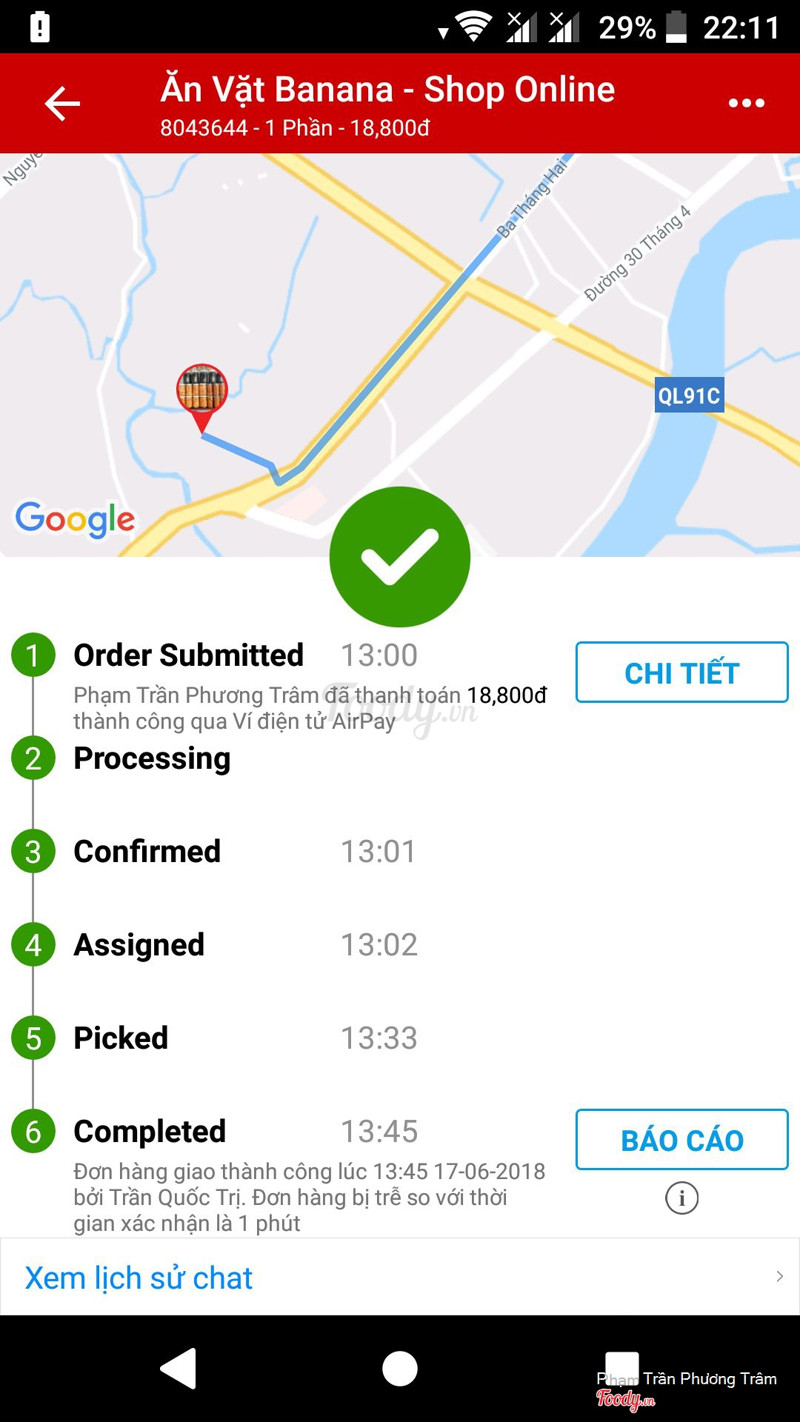Viewport: 800px width, 1422px height.
Task: Tap the info icon below BÁO CÁO
Action: pos(682,1198)
